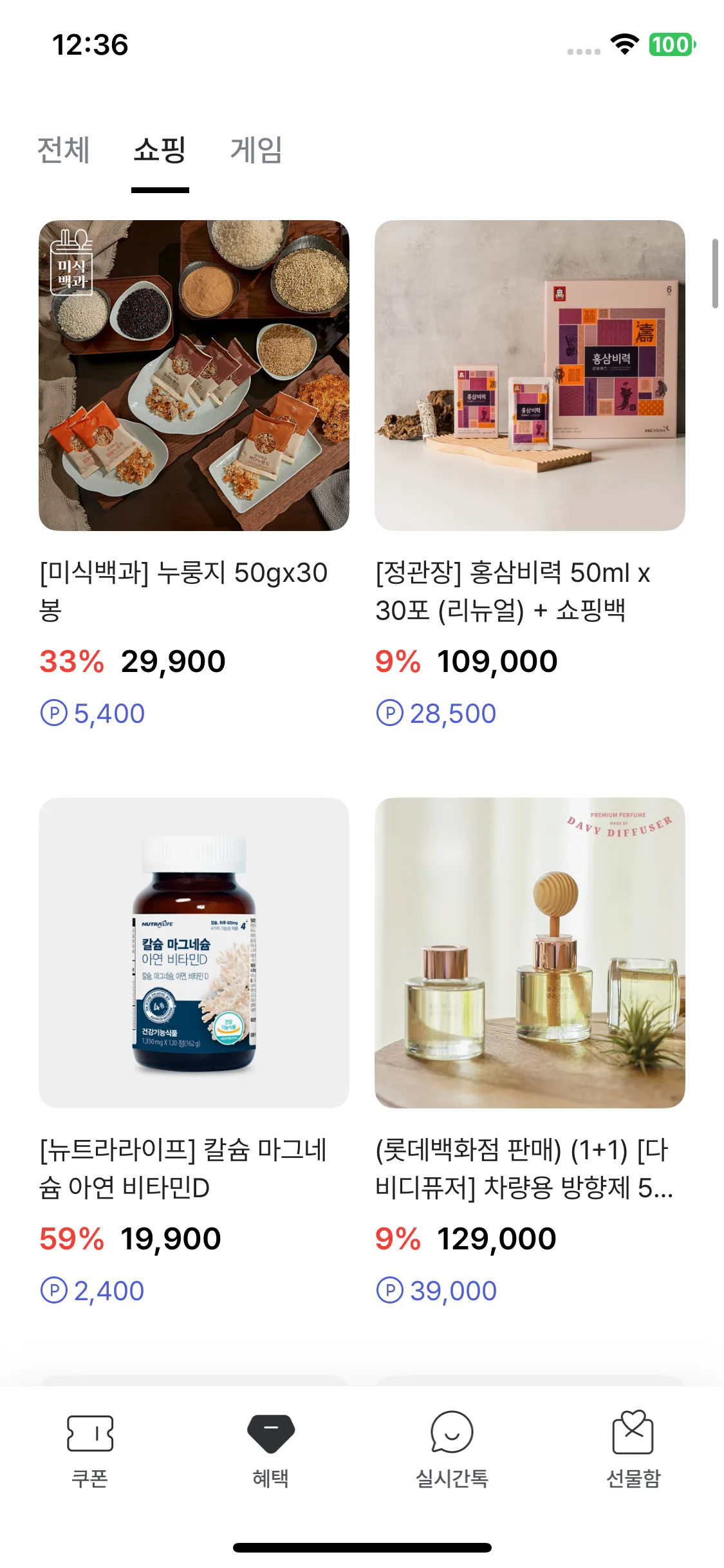View the 다비디퓨저 차량용 방향제 product
Screen dimensions: 724x1568
click(x=530, y=953)
